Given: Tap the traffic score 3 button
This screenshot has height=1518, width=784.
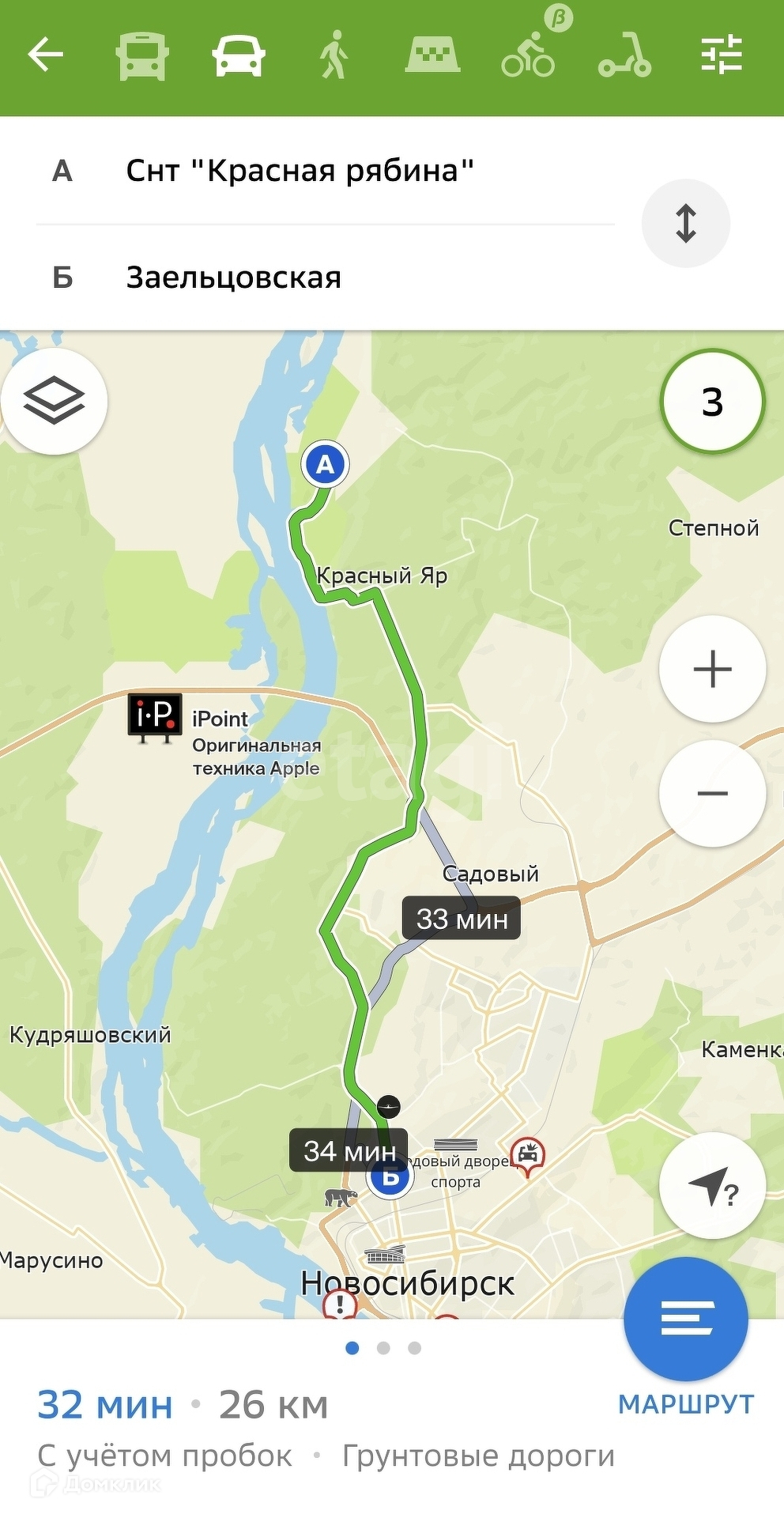Looking at the screenshot, I should coord(712,402).
